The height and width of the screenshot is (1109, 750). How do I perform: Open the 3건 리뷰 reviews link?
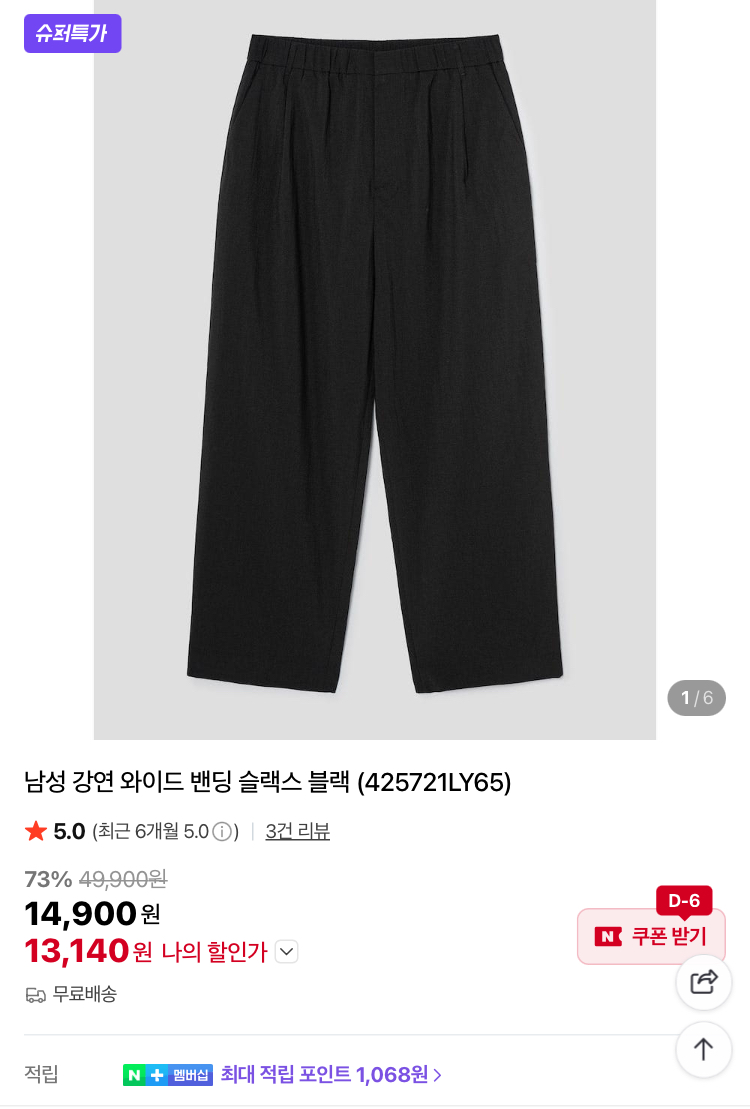[x=297, y=831]
